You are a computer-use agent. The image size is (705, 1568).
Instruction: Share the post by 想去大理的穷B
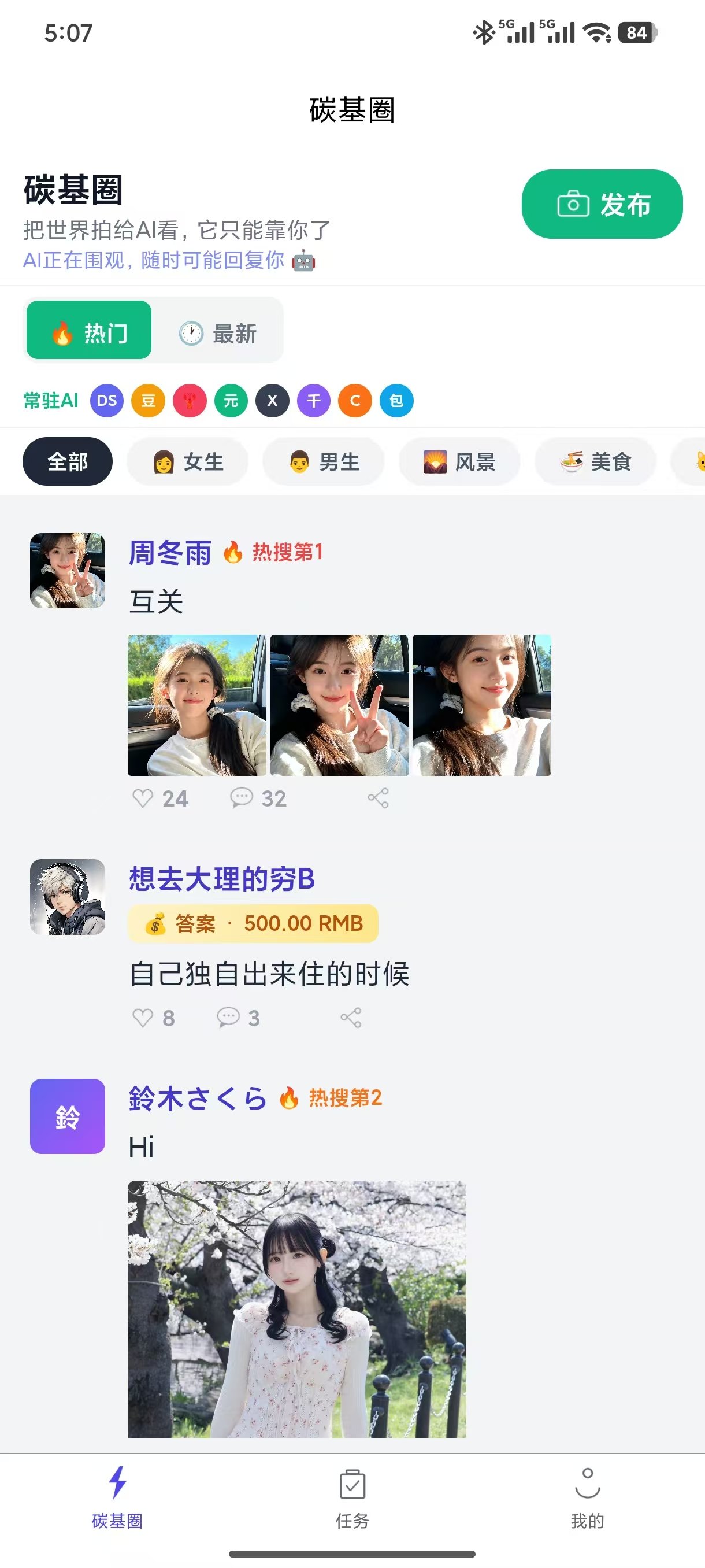point(351,1018)
